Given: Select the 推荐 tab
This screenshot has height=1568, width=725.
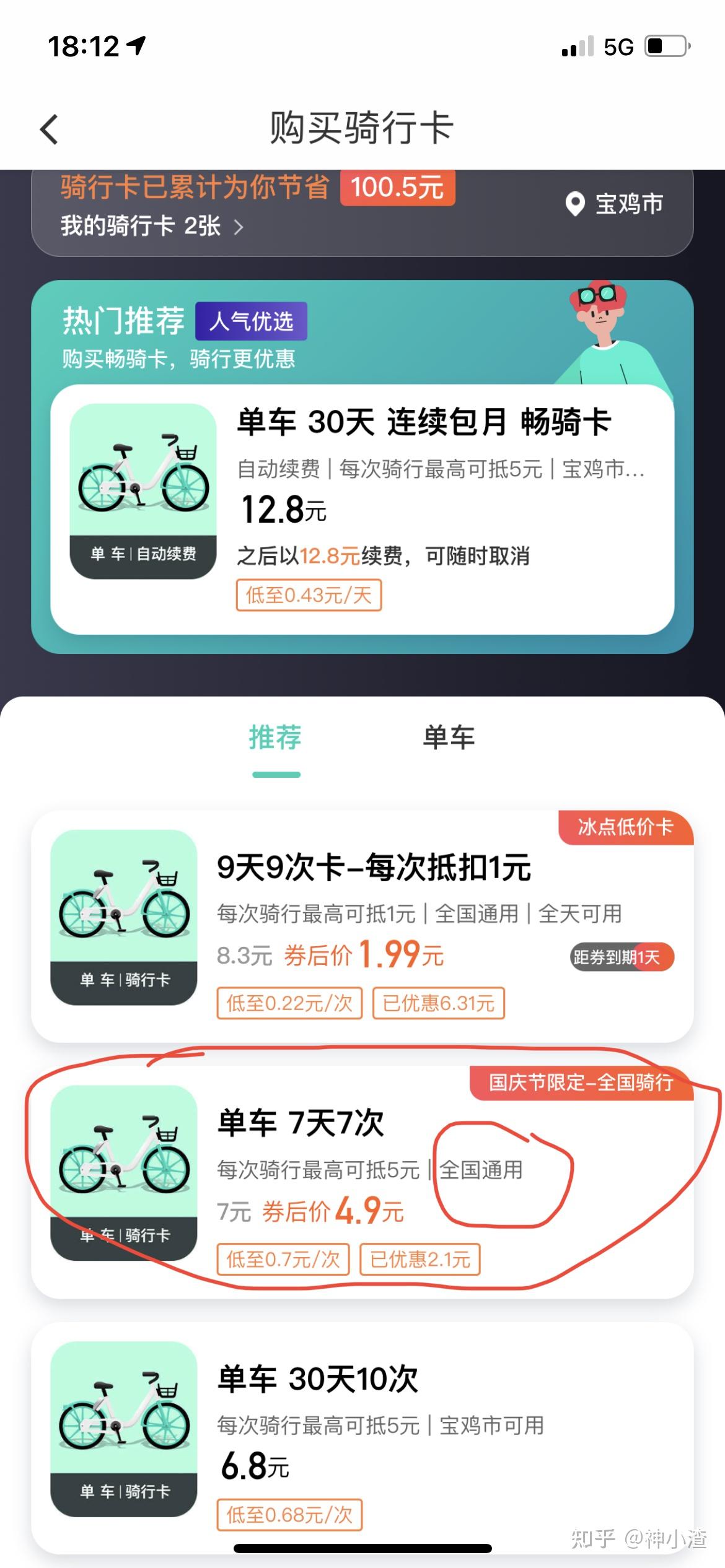Looking at the screenshot, I should click(276, 737).
